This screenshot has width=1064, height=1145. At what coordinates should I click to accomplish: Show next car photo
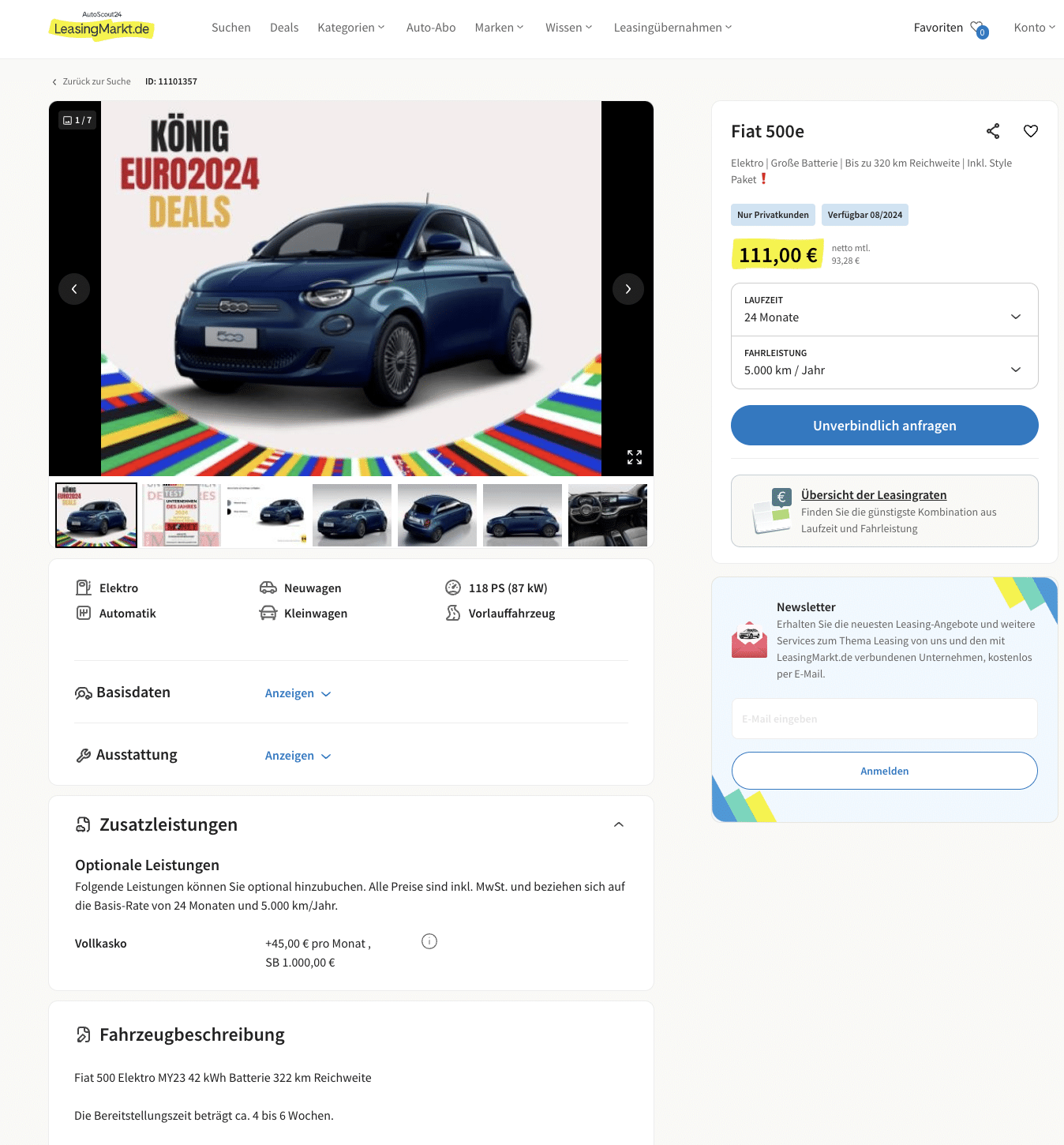(x=628, y=289)
